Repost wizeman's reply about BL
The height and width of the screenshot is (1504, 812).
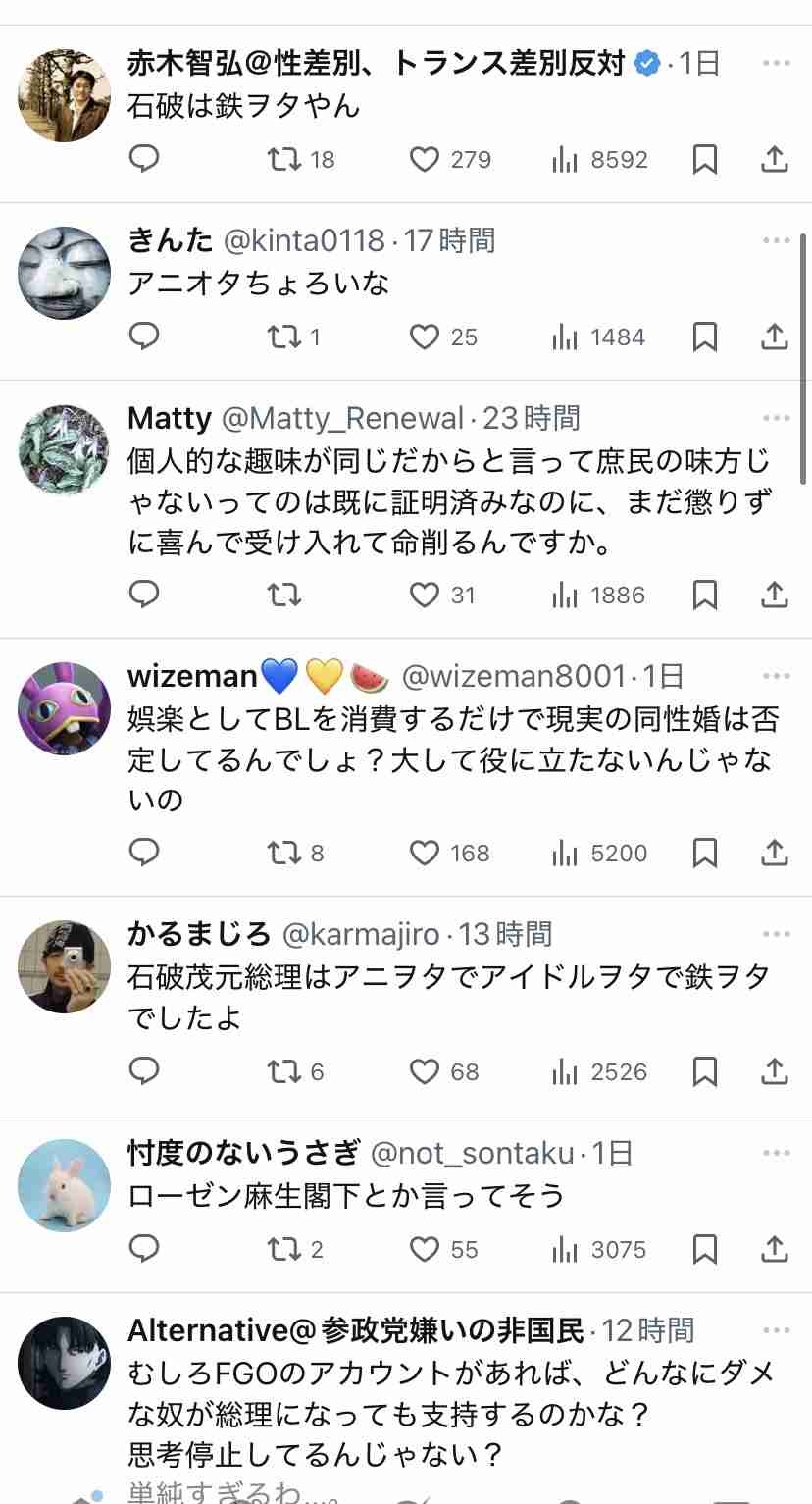(x=284, y=854)
